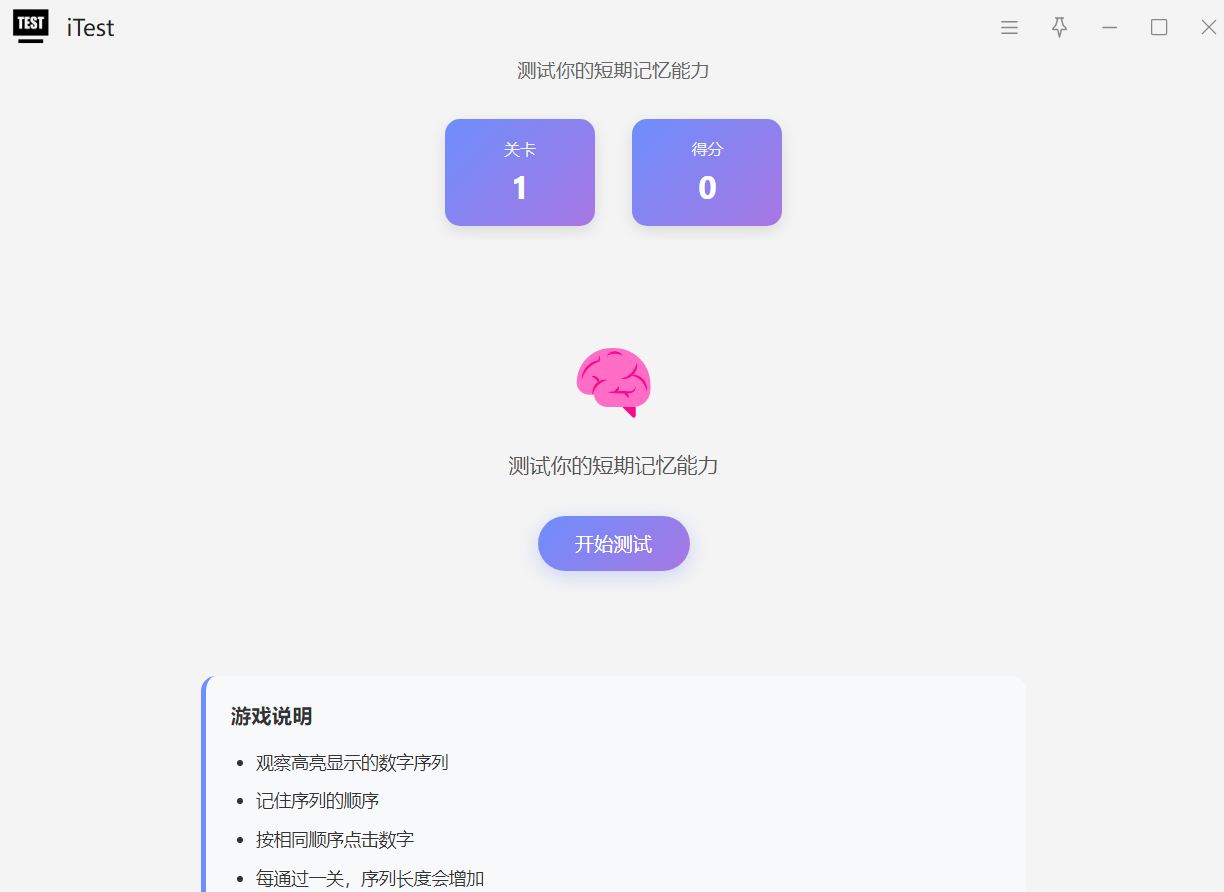Start the memory test with 开始测试
The width and height of the screenshot is (1224, 892).
613,544
